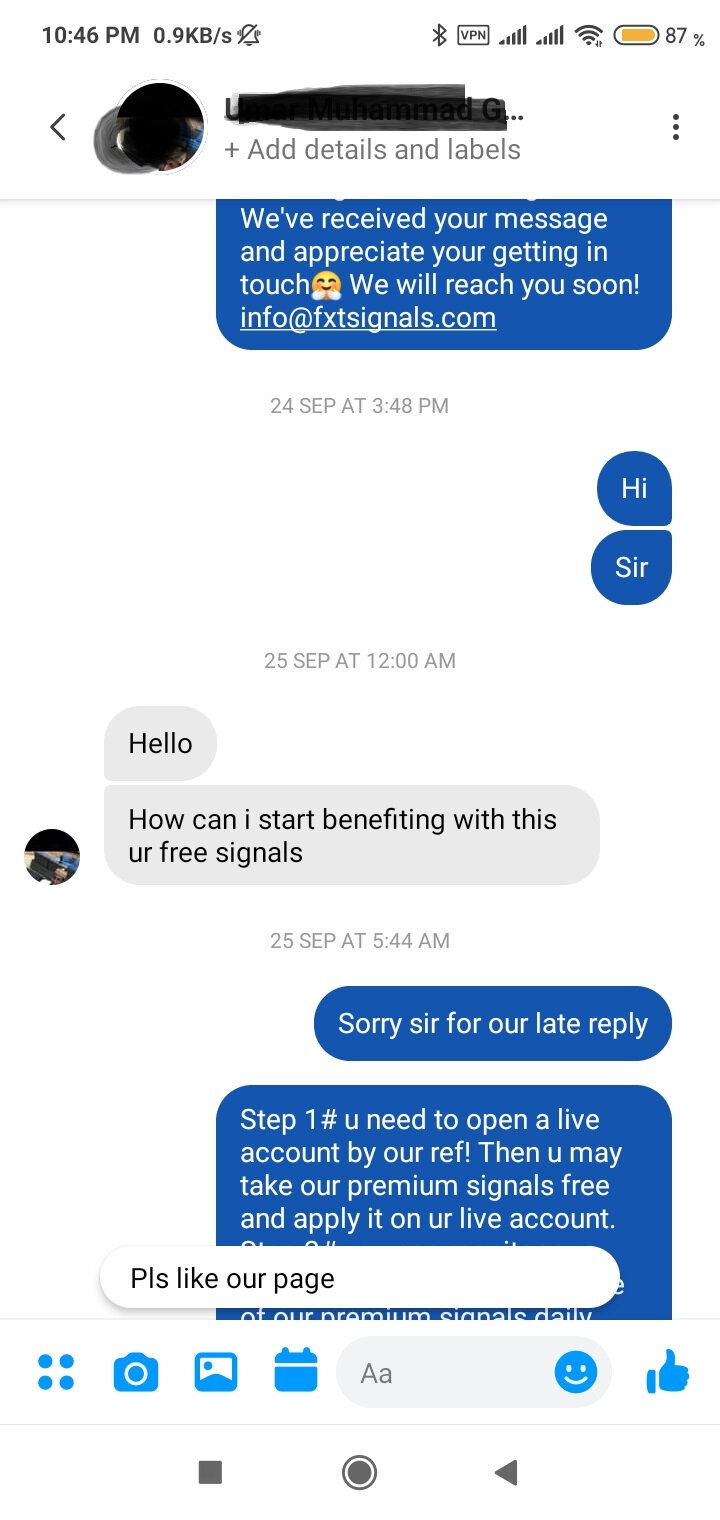720x1520 pixels.
Task: Open the photo gallery picker
Action: tap(216, 1372)
